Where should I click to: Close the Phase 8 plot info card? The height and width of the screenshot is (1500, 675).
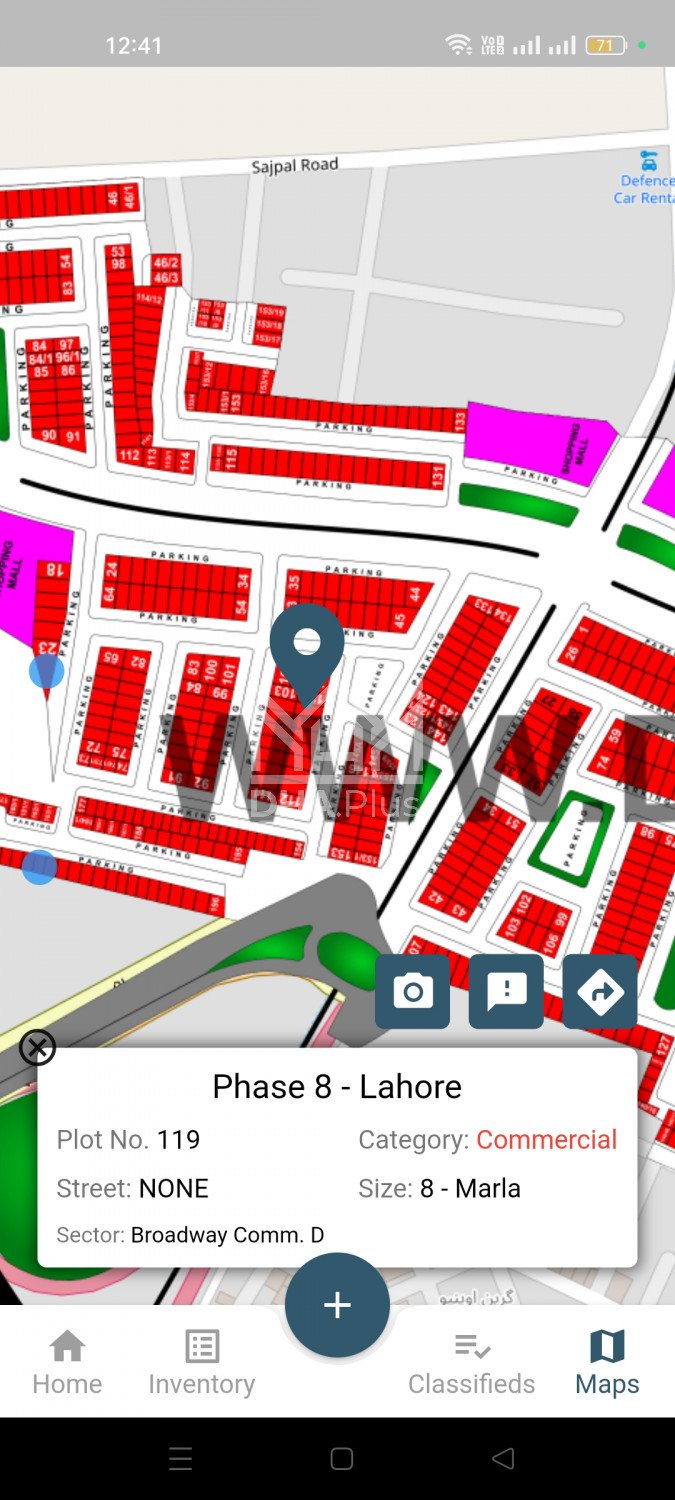pyautogui.click(x=37, y=1047)
